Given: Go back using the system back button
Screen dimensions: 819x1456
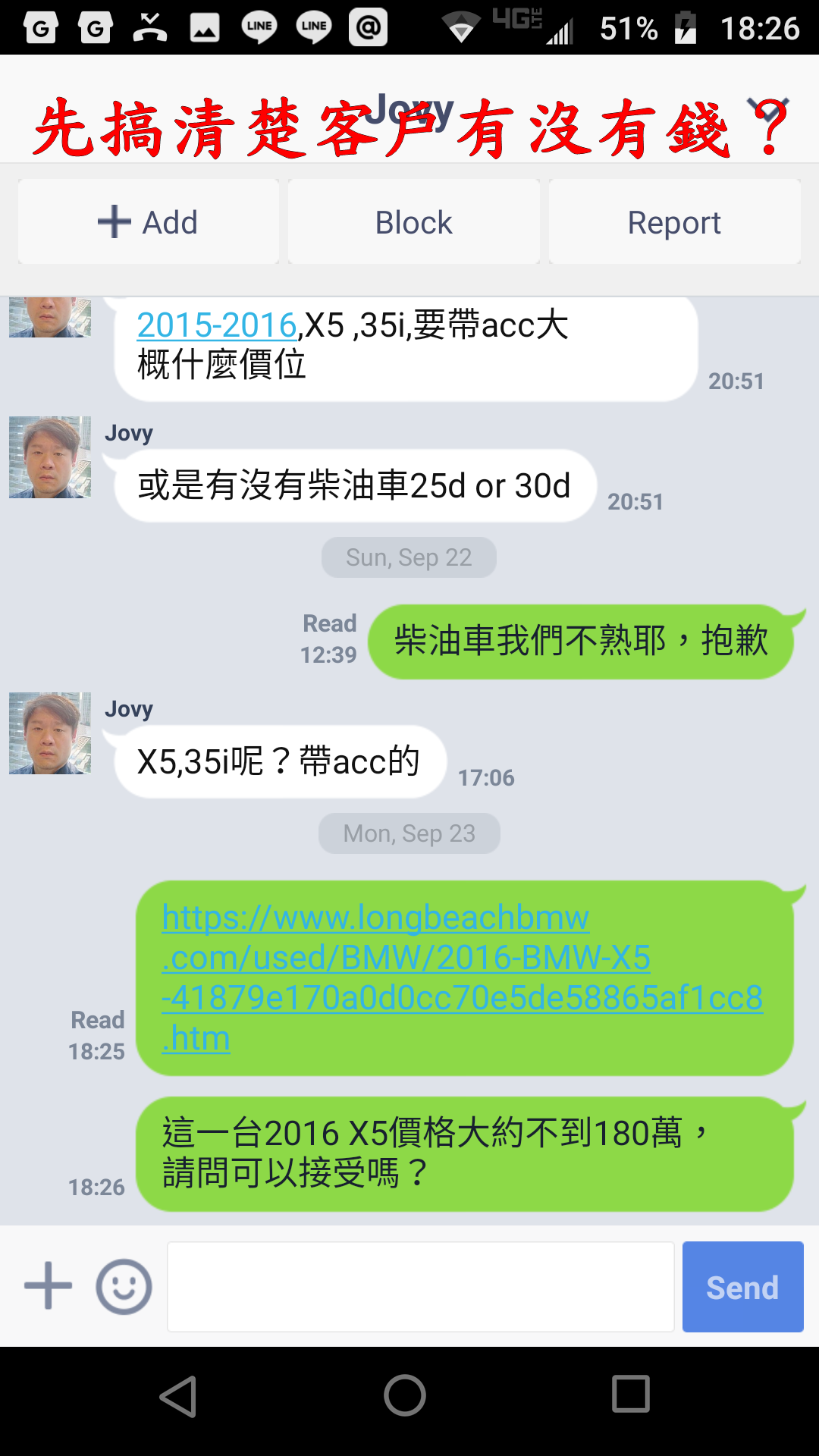Looking at the screenshot, I should [179, 1396].
